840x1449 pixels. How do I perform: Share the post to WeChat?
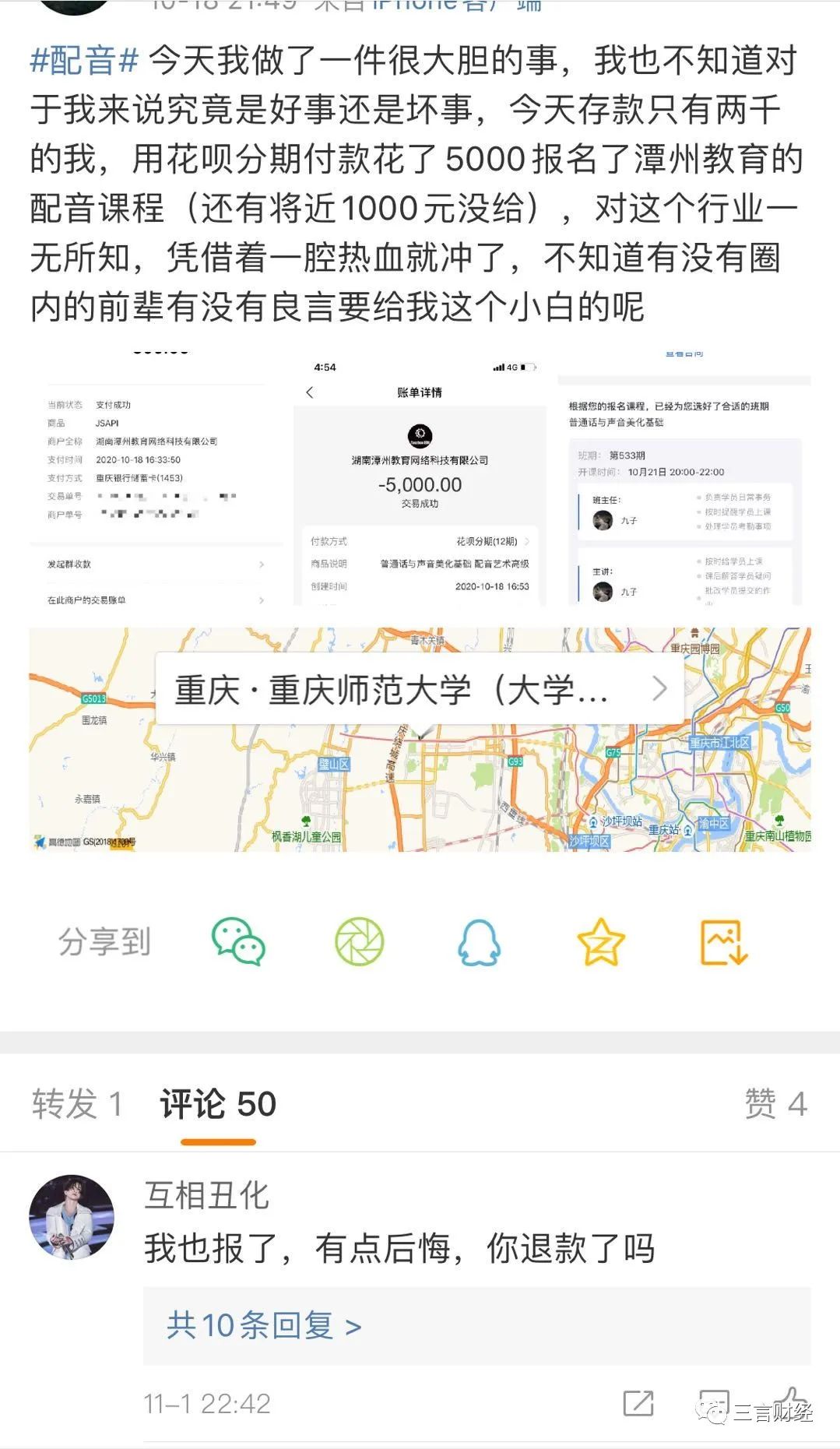pyautogui.click(x=238, y=941)
